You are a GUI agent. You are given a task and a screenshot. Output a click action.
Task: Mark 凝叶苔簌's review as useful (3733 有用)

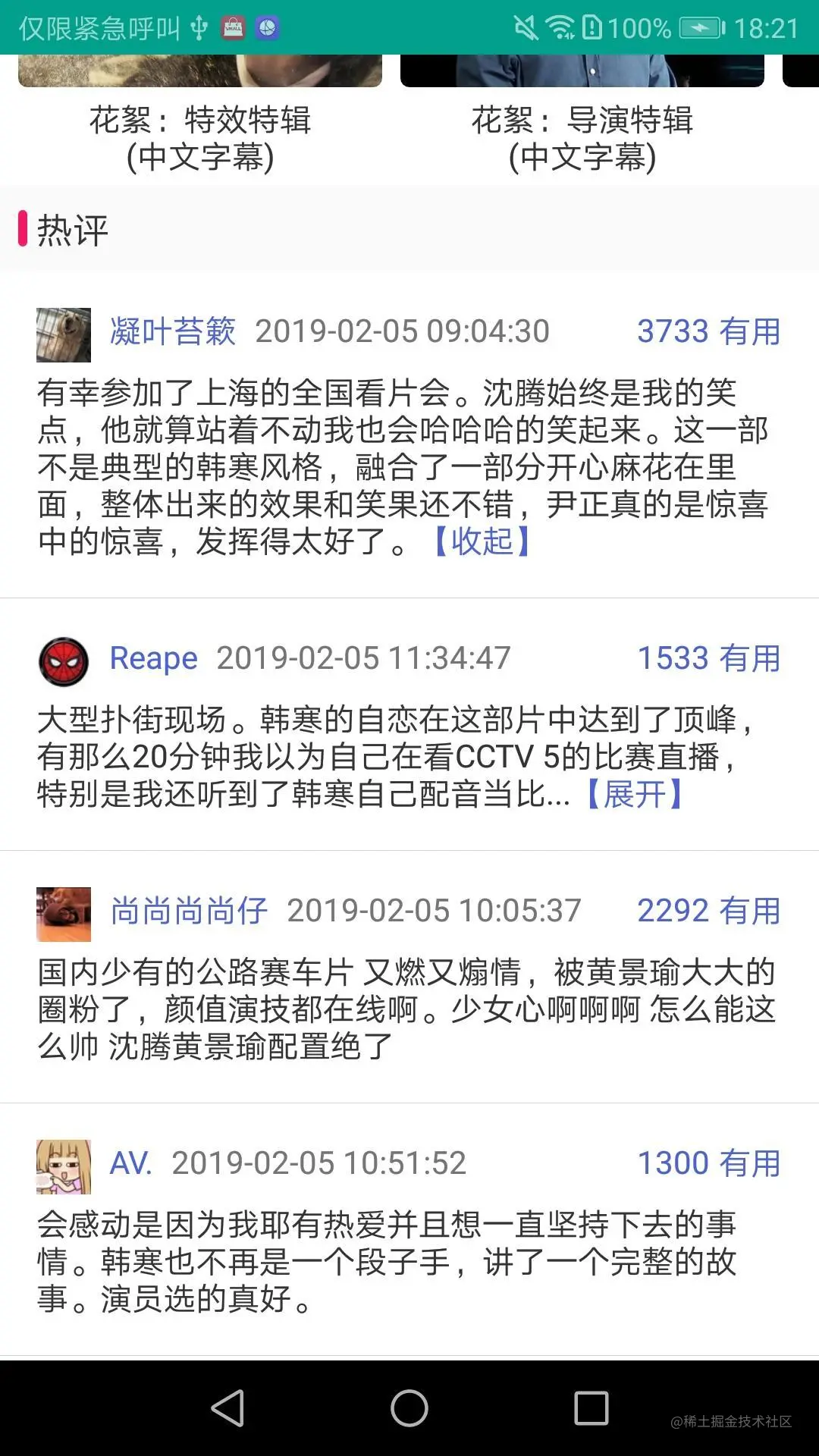click(x=708, y=331)
